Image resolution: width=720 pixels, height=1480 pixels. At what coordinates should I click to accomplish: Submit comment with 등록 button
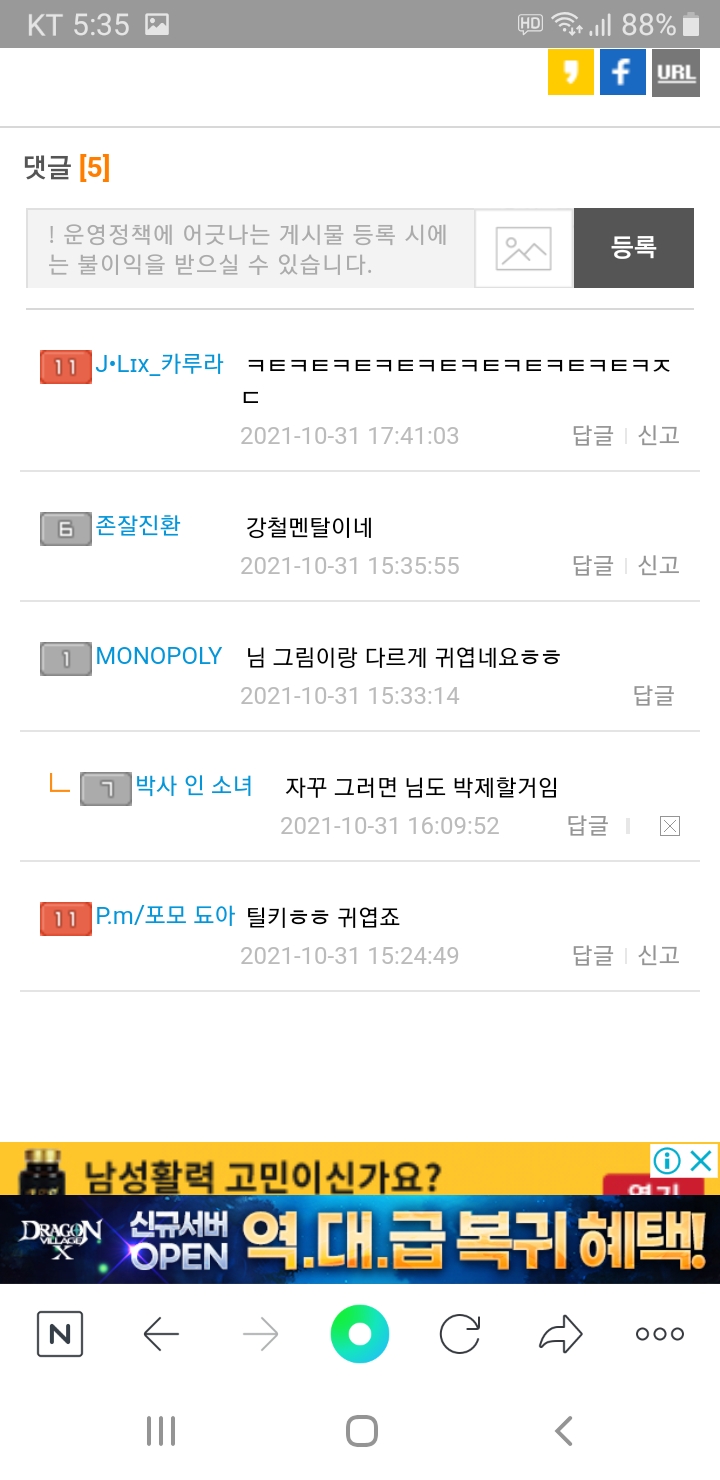tap(633, 248)
